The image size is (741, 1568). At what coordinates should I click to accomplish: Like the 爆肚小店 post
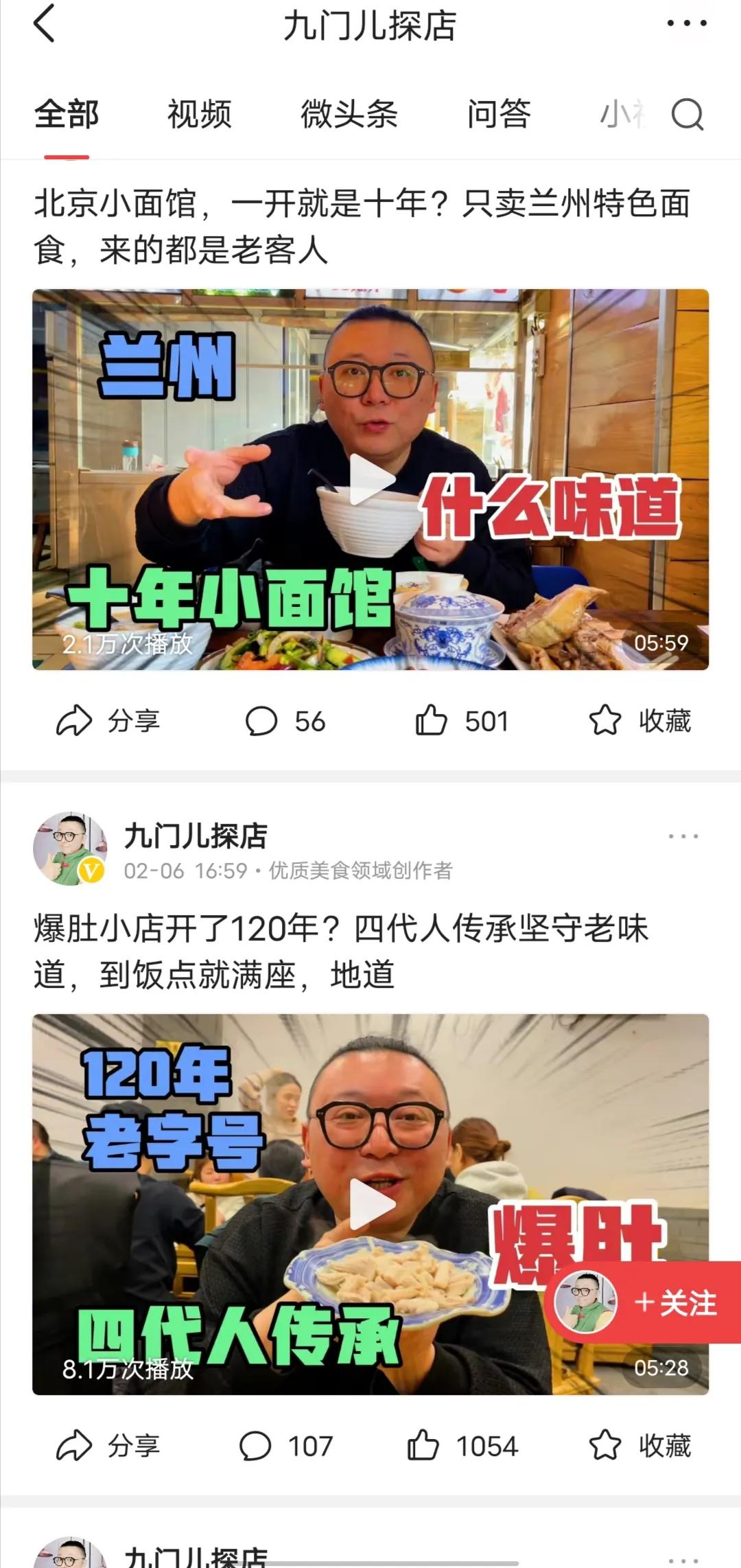pyautogui.click(x=462, y=1446)
